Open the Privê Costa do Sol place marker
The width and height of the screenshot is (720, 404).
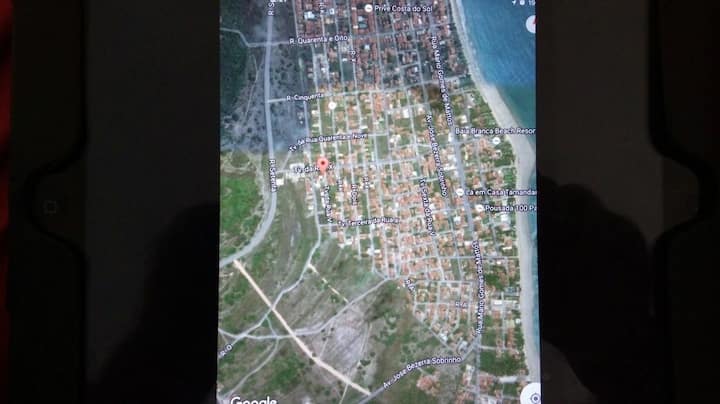pyautogui.click(x=369, y=8)
